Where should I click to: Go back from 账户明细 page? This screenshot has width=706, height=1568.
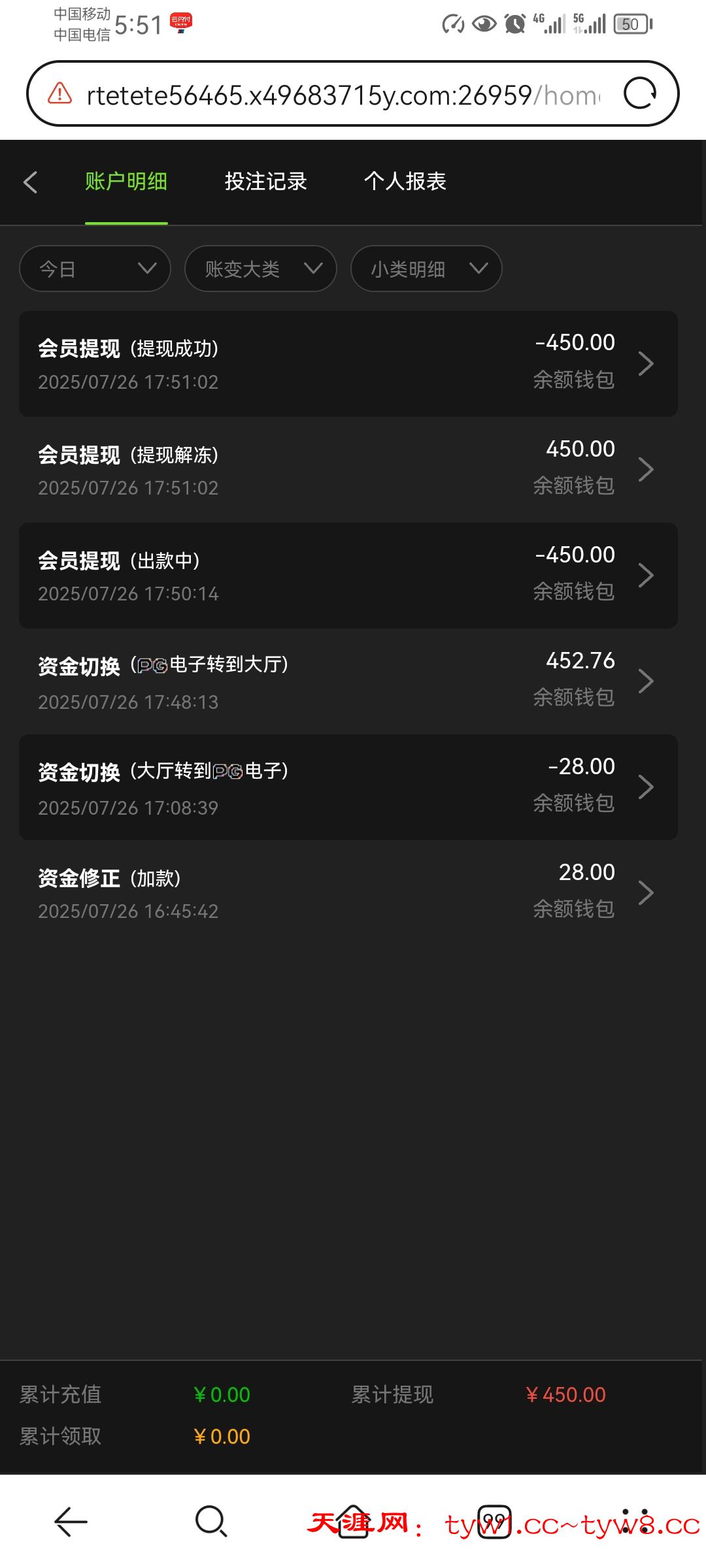[x=31, y=182]
